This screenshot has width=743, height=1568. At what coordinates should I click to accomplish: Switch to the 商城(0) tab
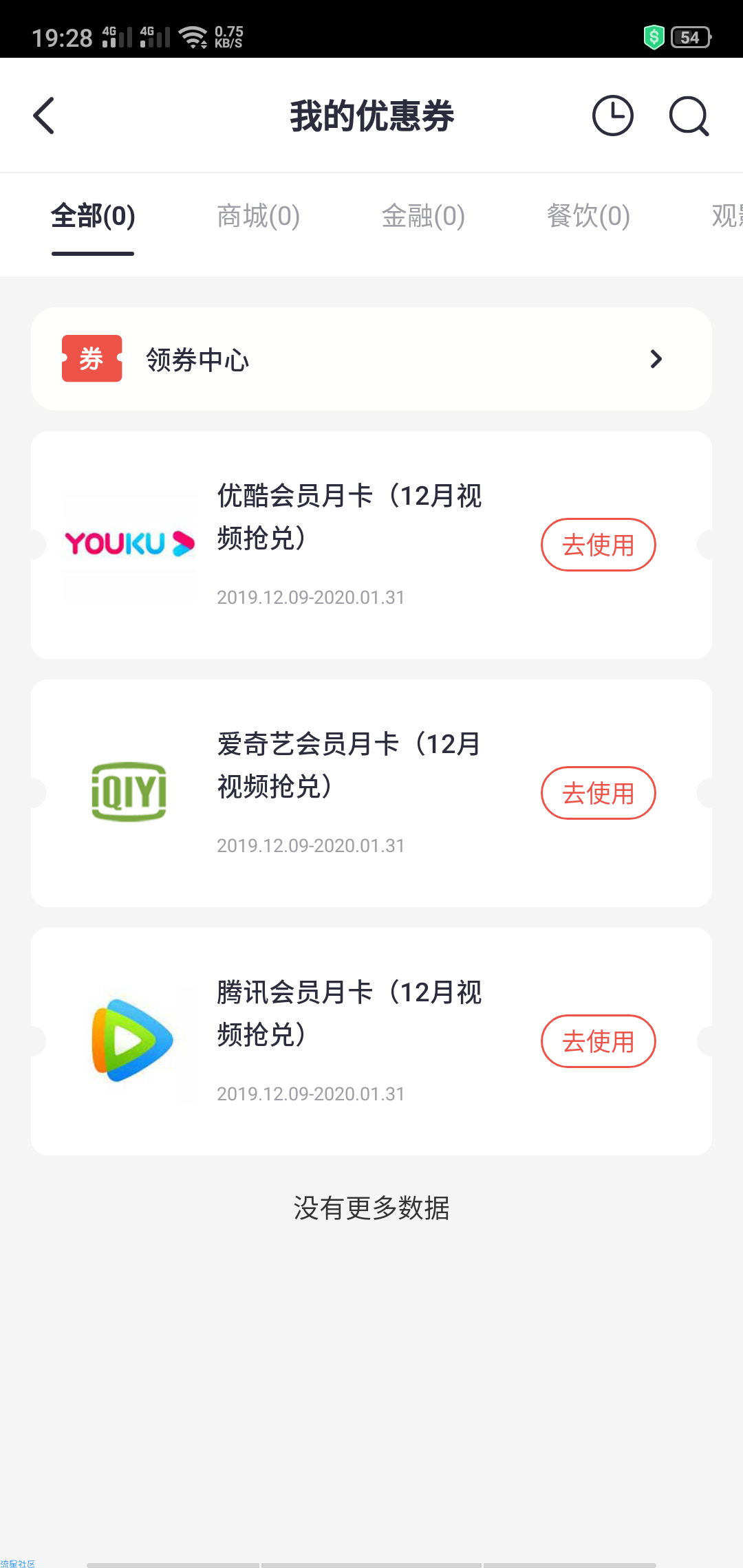click(x=258, y=216)
